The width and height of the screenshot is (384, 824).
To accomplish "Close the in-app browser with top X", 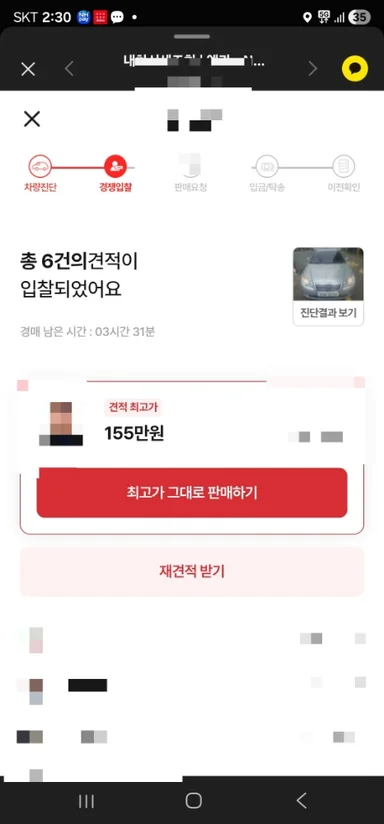I will (x=28, y=69).
